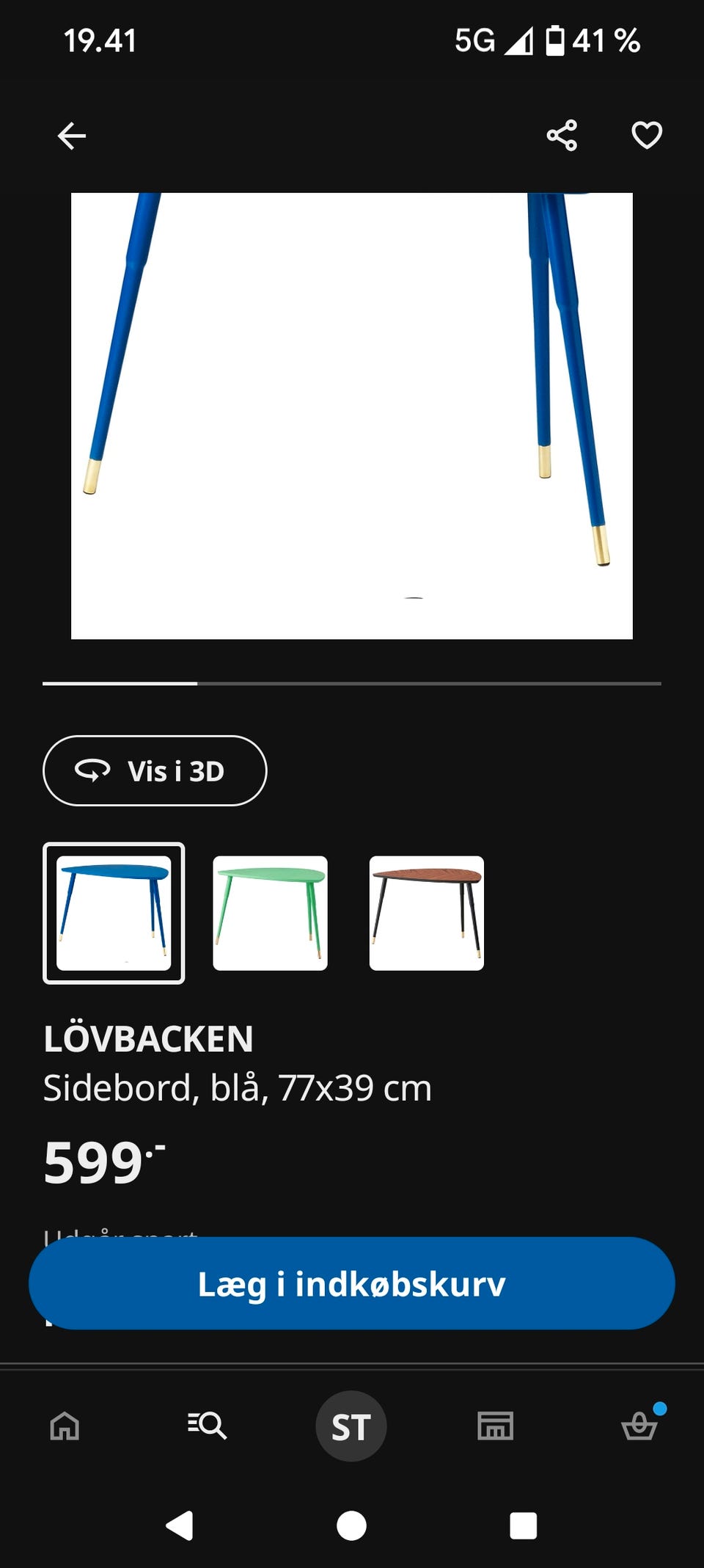Open the Home tab in bottom navigation
Screen dimensions: 704x1568
pos(65,1426)
